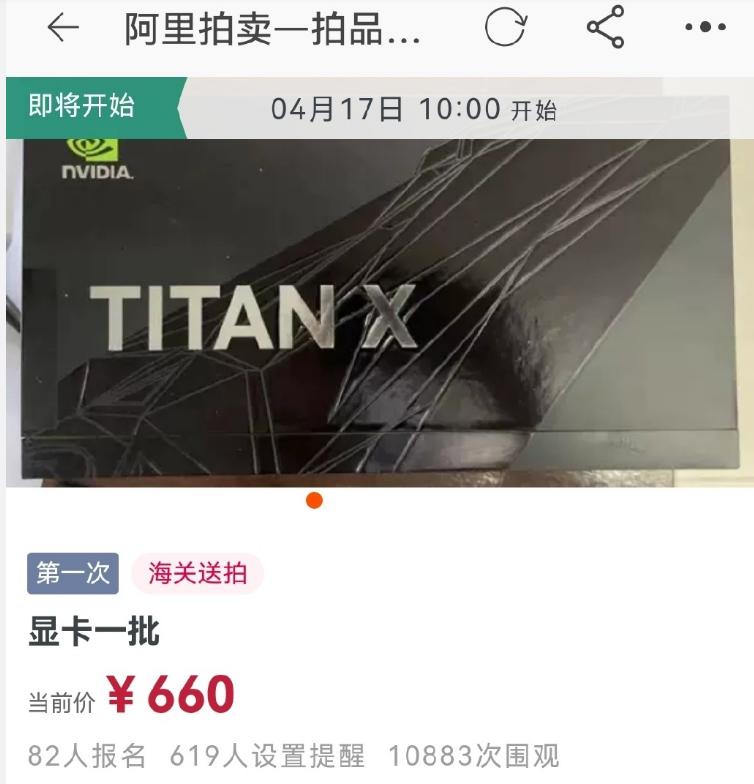This screenshot has width=754, height=784.
Task: Open the three-dot overflow menu
Action: (705, 28)
